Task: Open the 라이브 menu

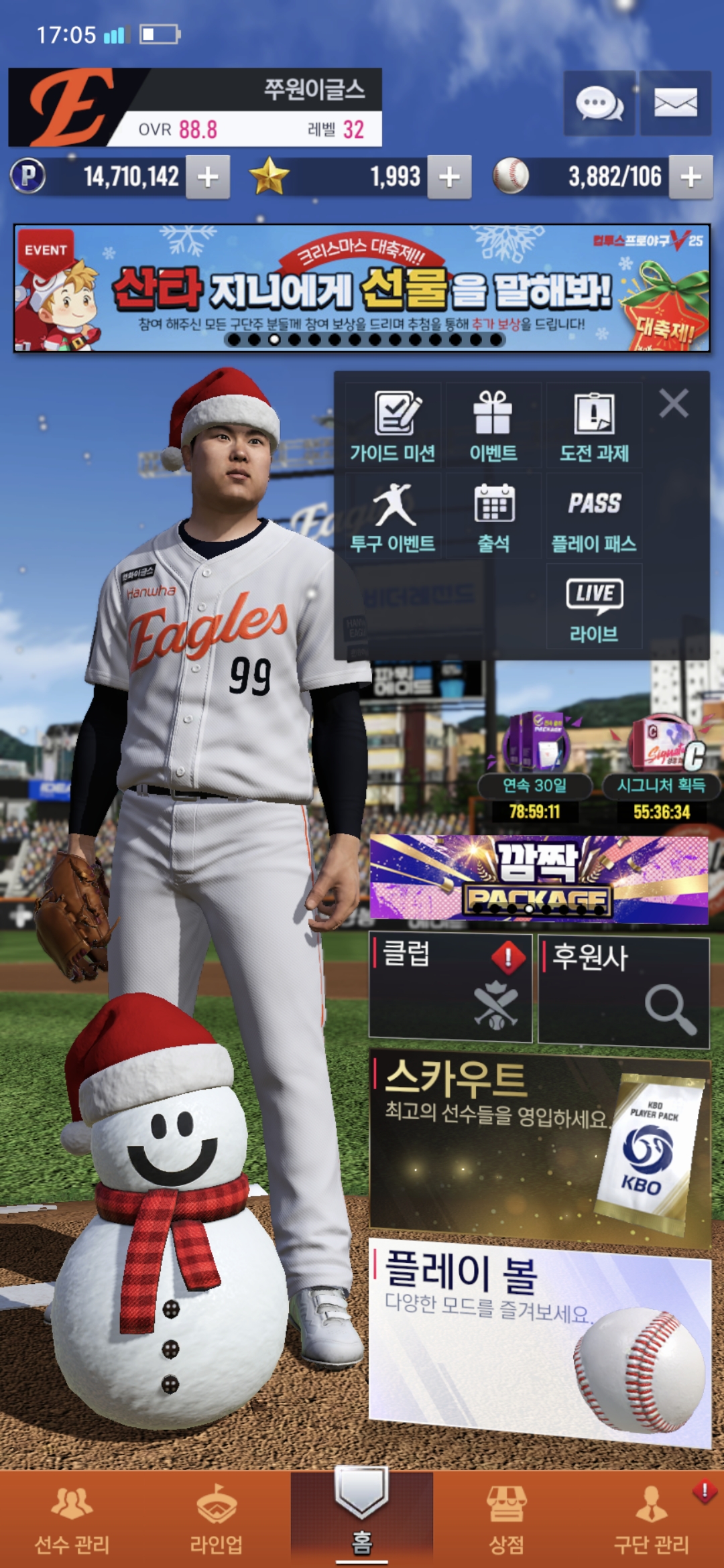Action: (594, 607)
